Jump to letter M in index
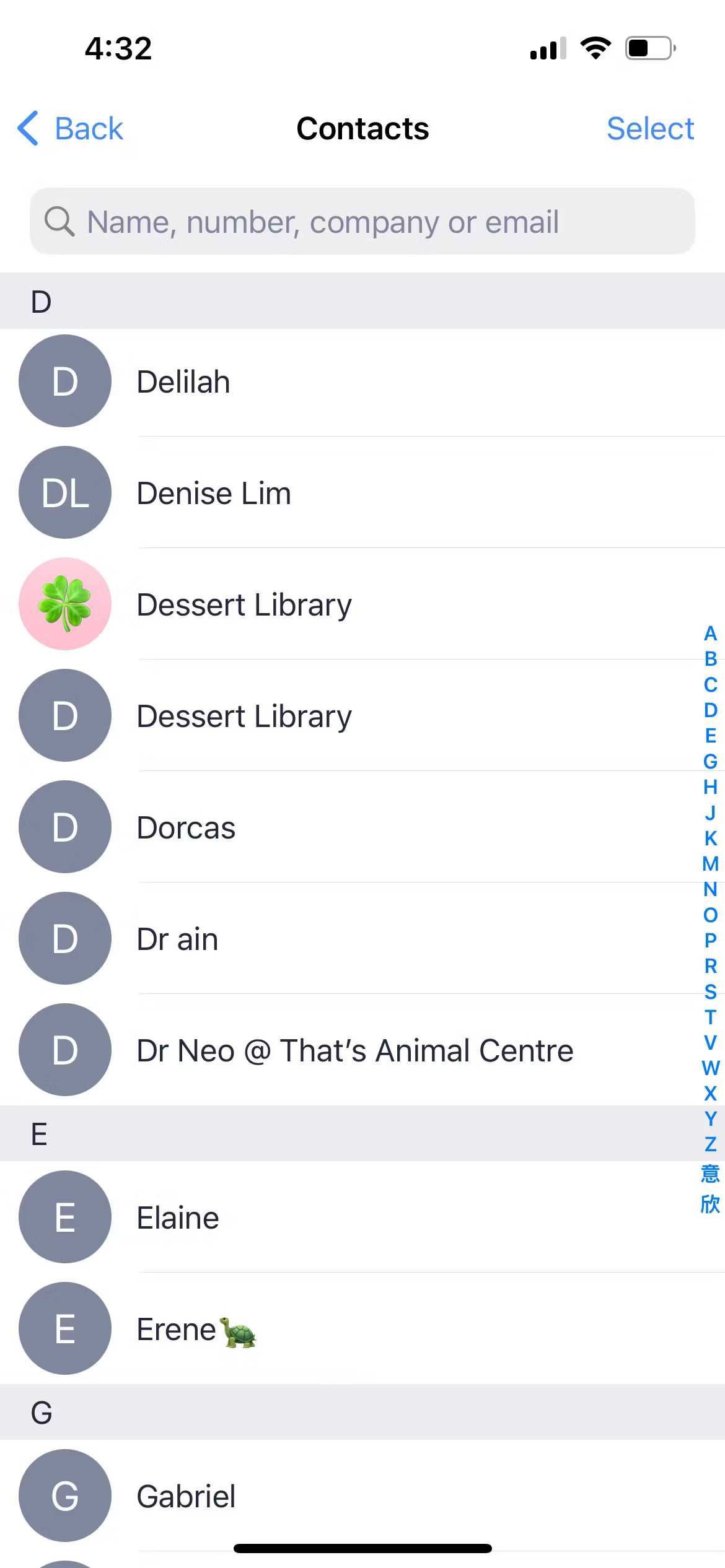725x1568 pixels. click(x=710, y=863)
